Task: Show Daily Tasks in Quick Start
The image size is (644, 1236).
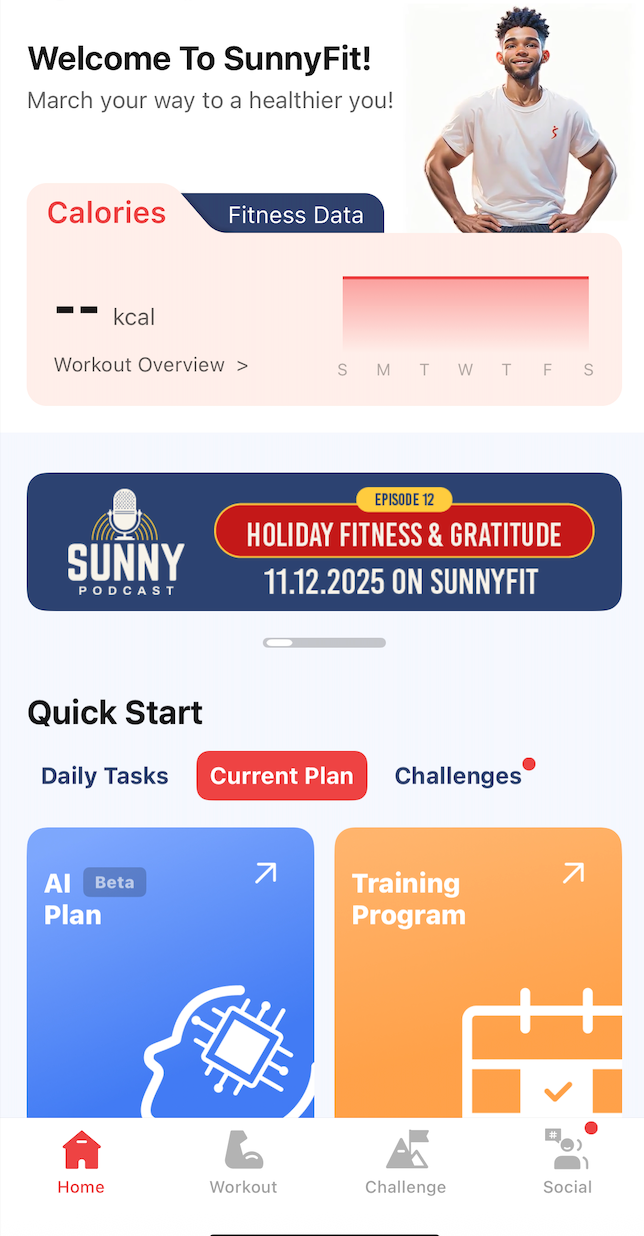Action: click(105, 776)
